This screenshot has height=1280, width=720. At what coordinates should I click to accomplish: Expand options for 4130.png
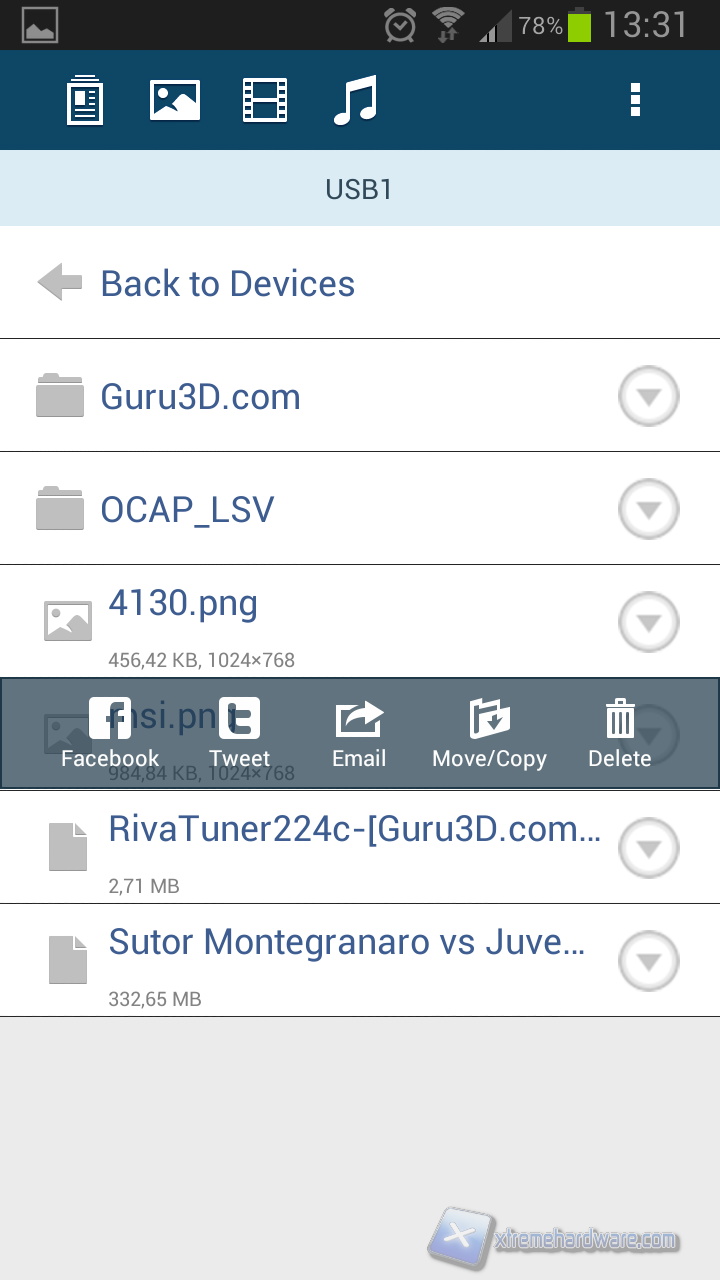tap(649, 623)
